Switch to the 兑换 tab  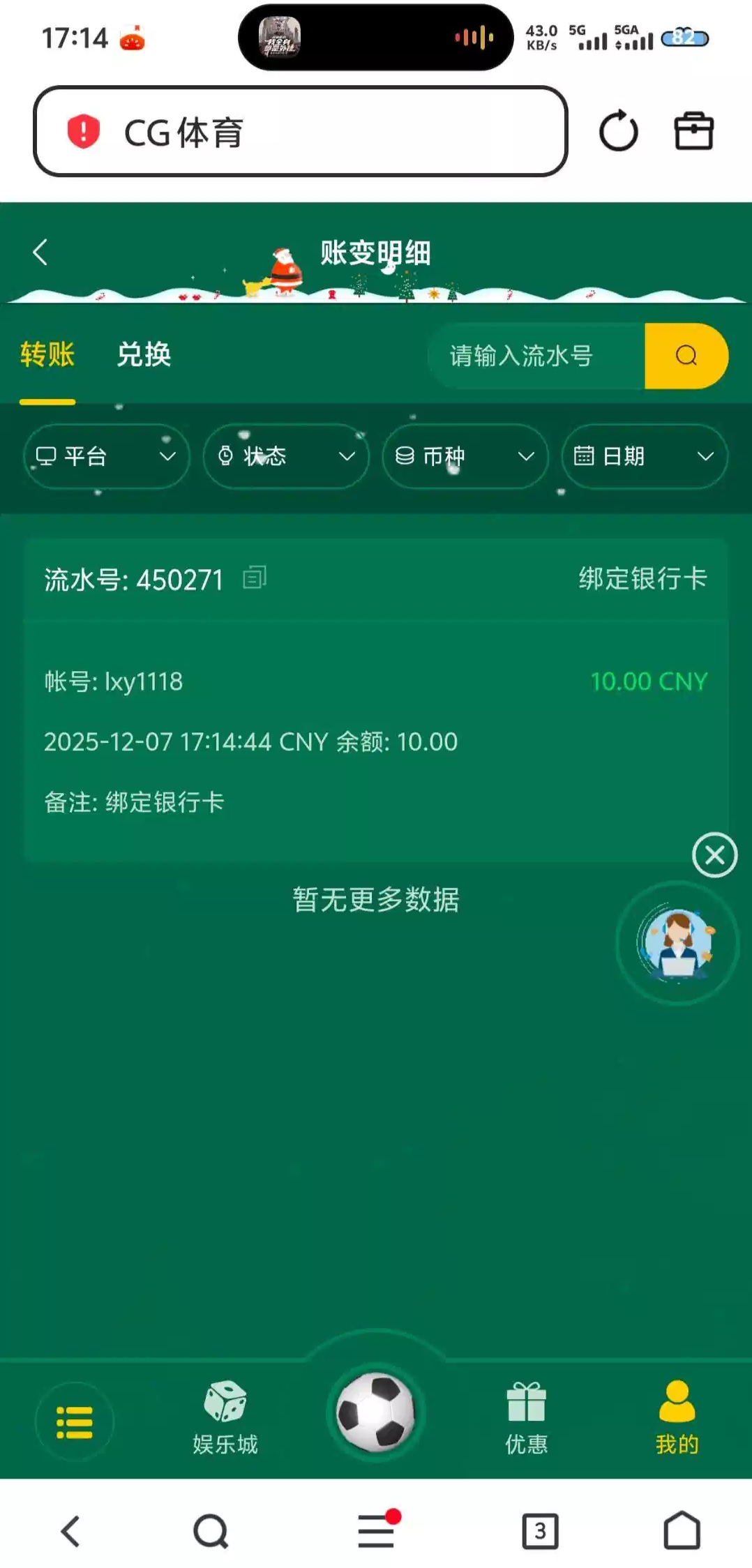[144, 355]
